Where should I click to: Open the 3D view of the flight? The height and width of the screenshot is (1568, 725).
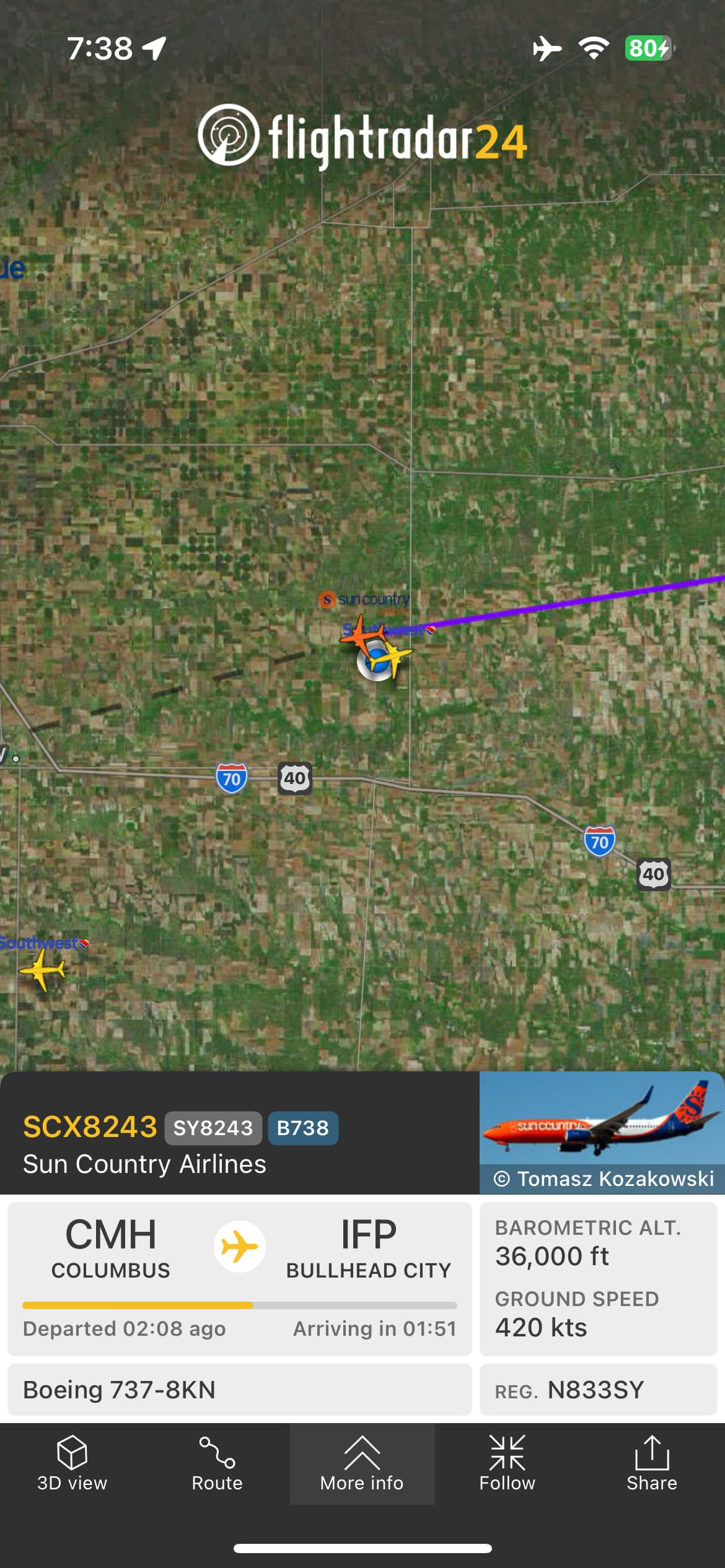(x=72, y=1464)
